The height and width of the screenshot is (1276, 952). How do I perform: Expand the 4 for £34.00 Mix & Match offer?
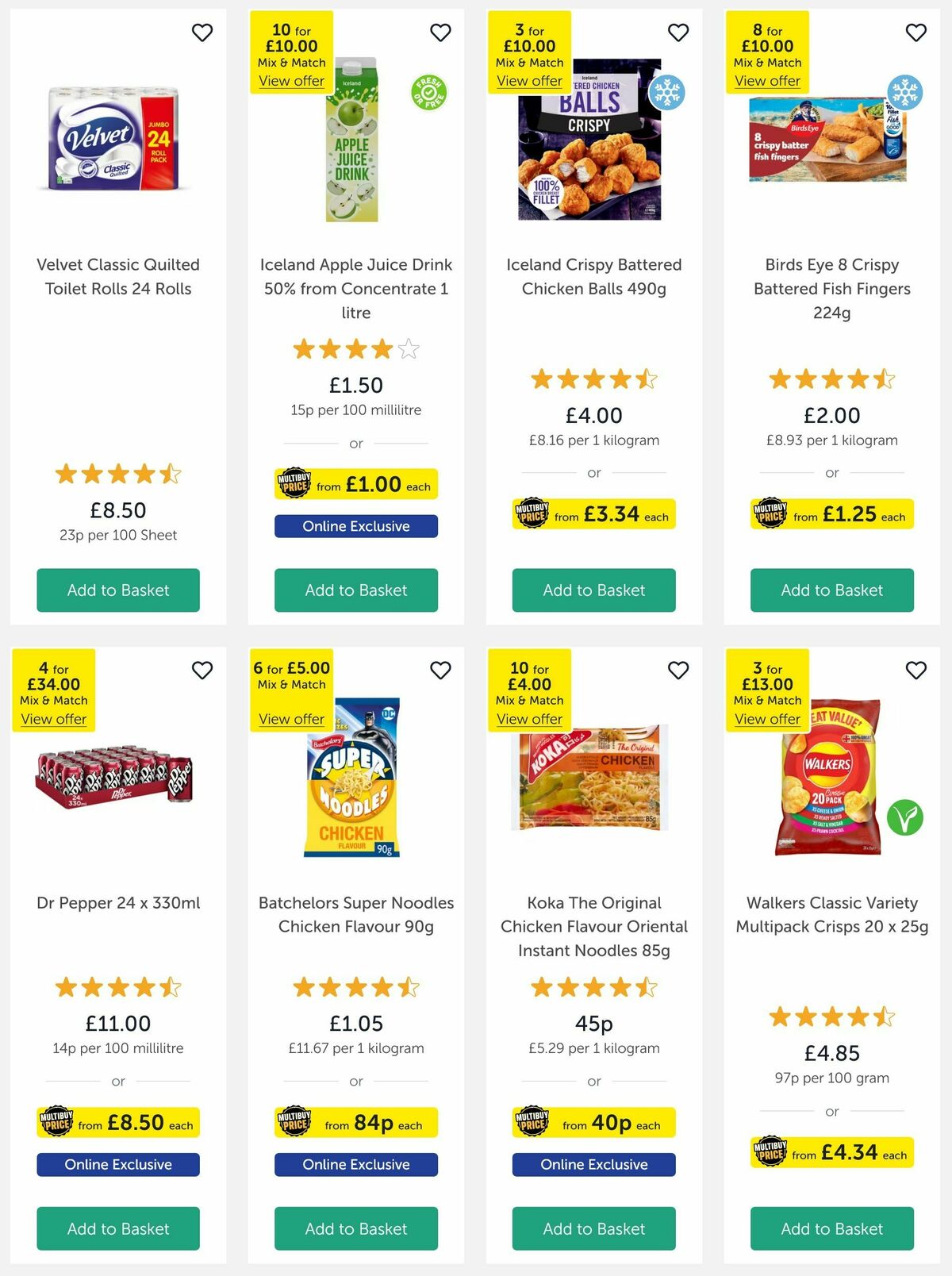click(54, 719)
